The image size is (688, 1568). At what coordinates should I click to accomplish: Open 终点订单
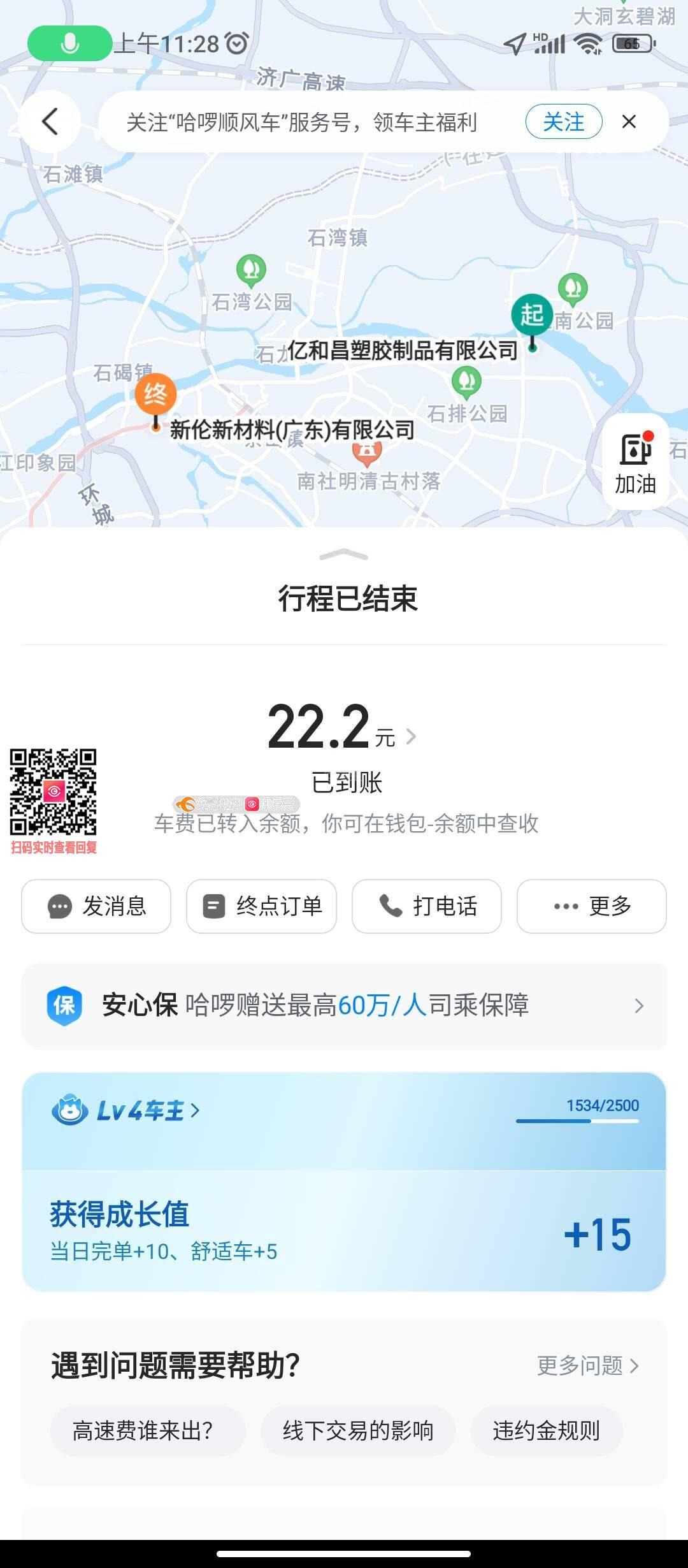click(x=261, y=906)
